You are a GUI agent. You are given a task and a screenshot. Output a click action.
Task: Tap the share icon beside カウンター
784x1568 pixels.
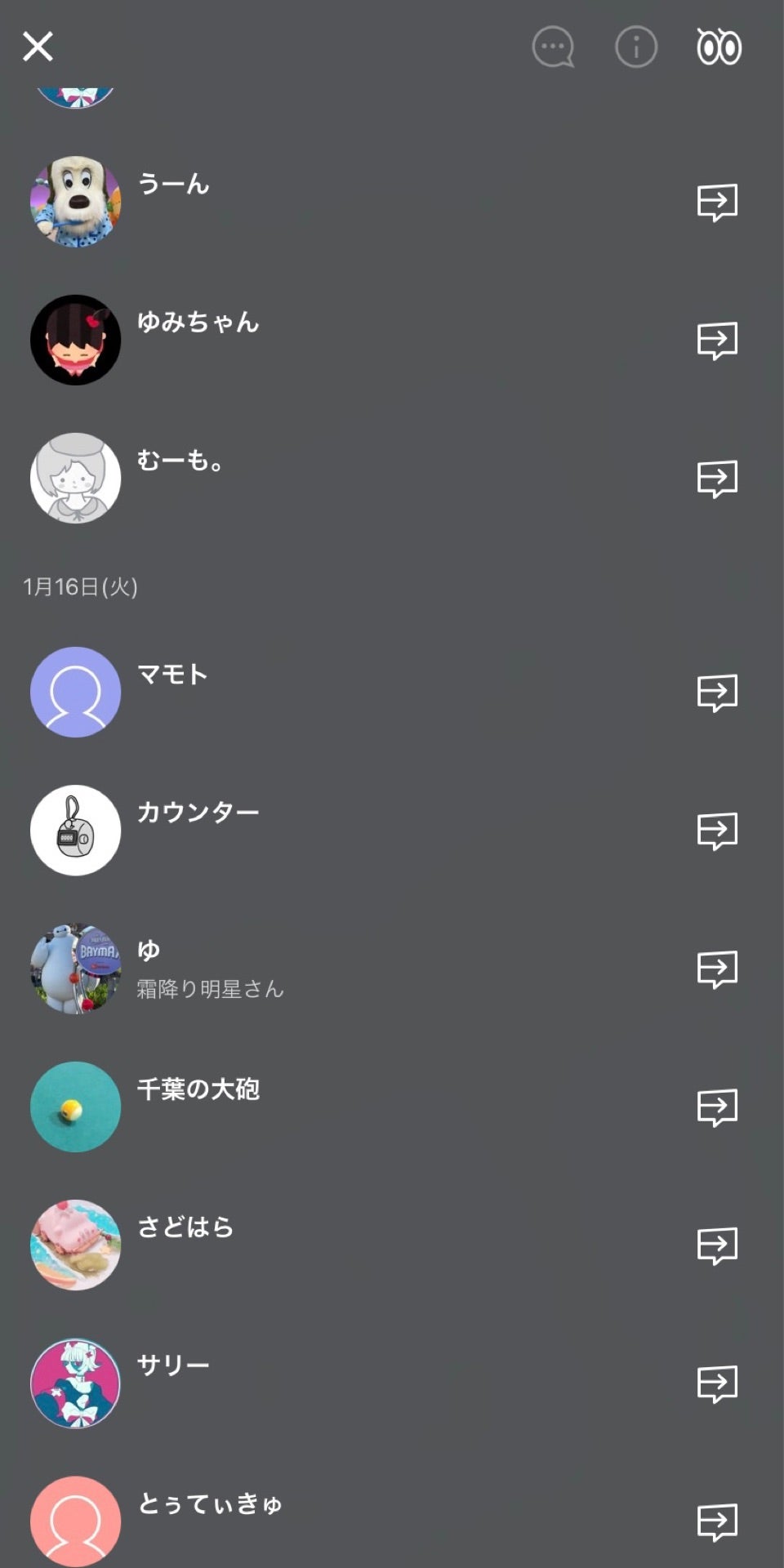717,831
